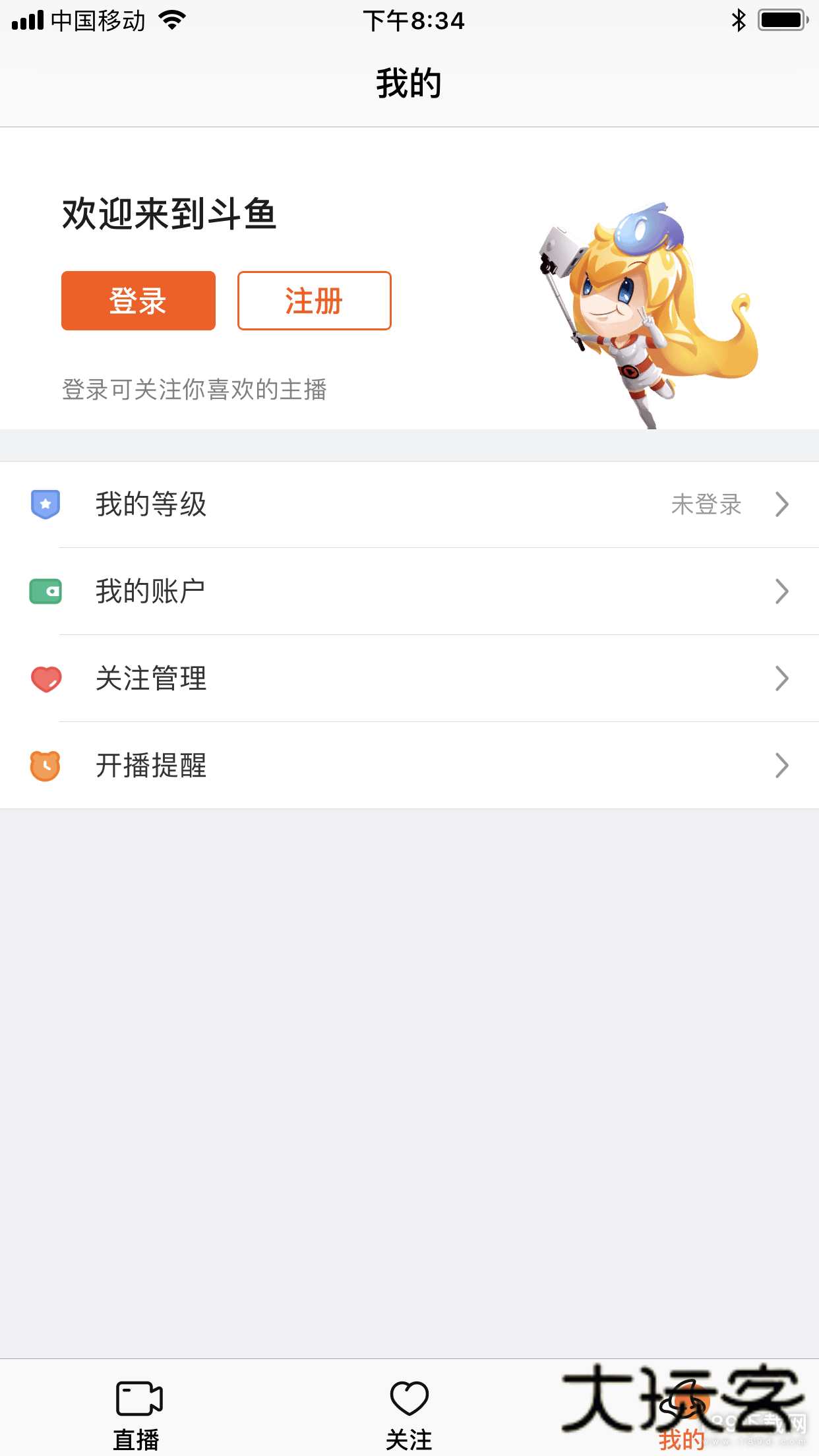Tap the 未登录 status label
The width and height of the screenshot is (819, 1456).
[706, 504]
